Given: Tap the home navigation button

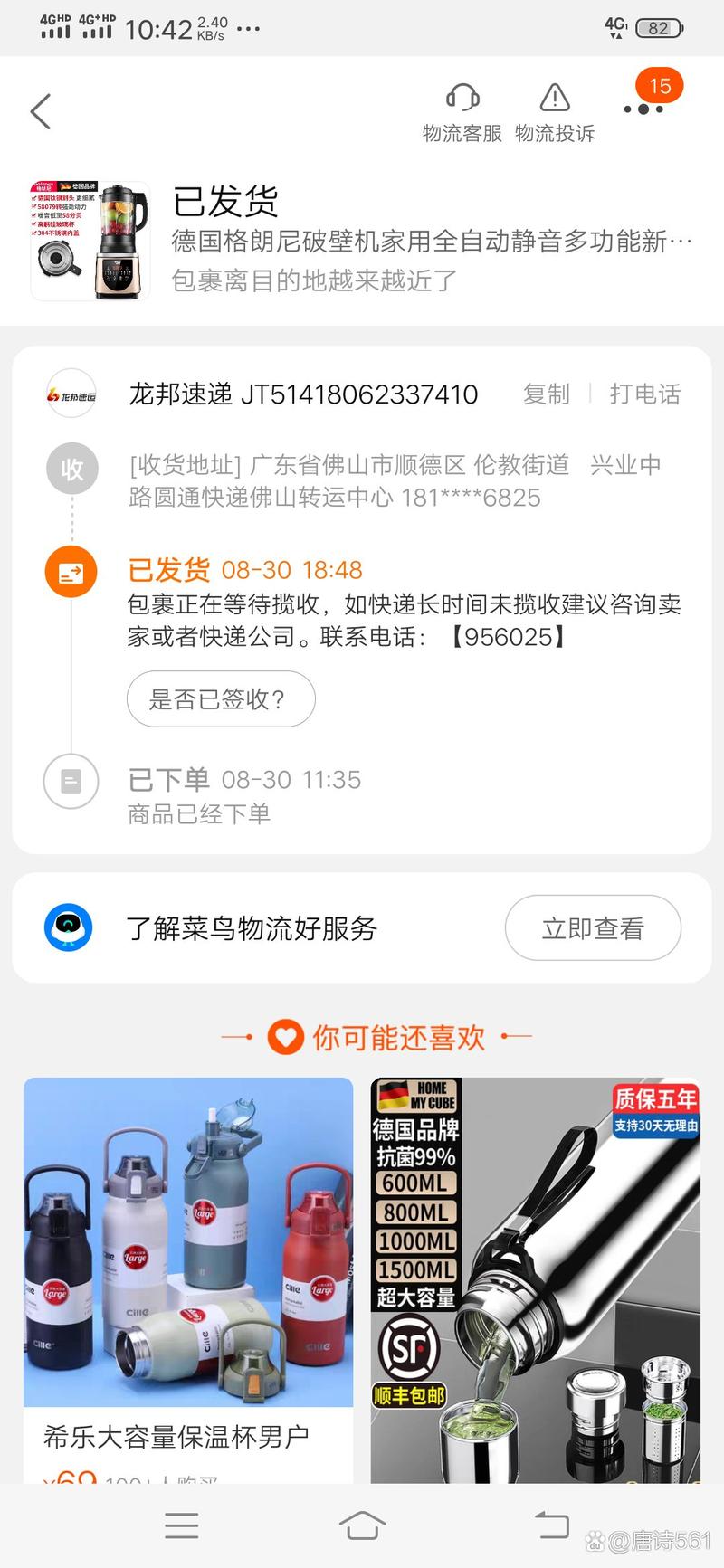Looking at the screenshot, I should pyautogui.click(x=362, y=1525).
